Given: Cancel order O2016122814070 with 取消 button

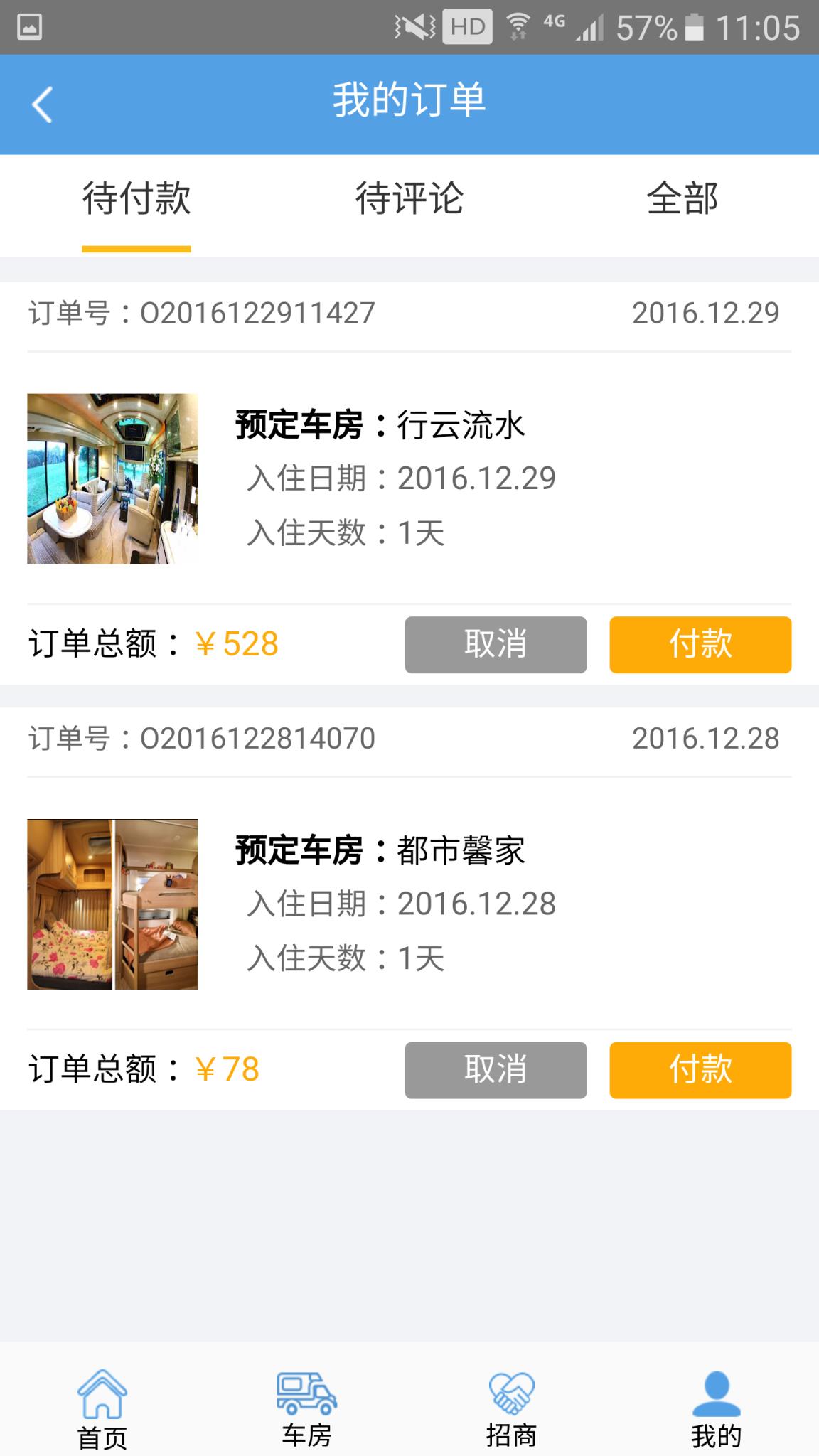Looking at the screenshot, I should tap(496, 1070).
